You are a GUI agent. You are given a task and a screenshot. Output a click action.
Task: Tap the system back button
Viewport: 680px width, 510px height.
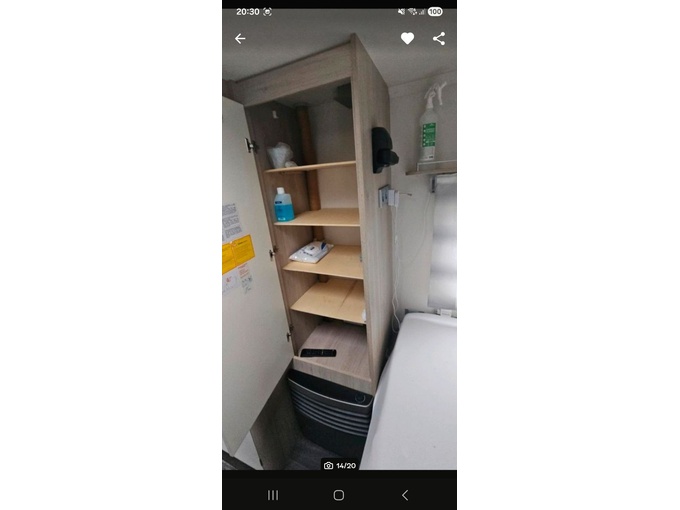[x=405, y=495]
